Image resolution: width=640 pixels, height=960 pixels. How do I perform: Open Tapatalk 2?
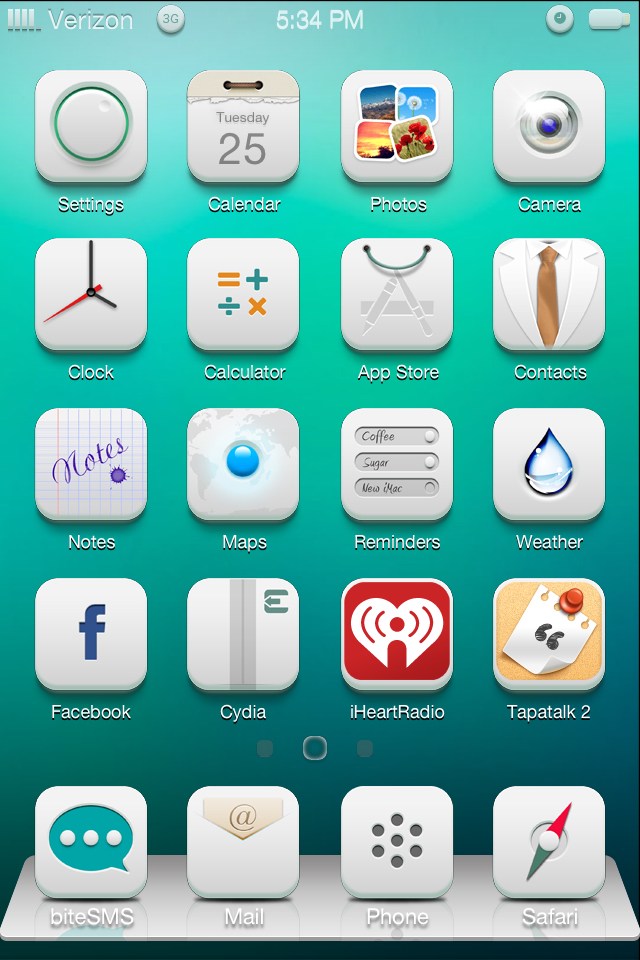(549, 634)
